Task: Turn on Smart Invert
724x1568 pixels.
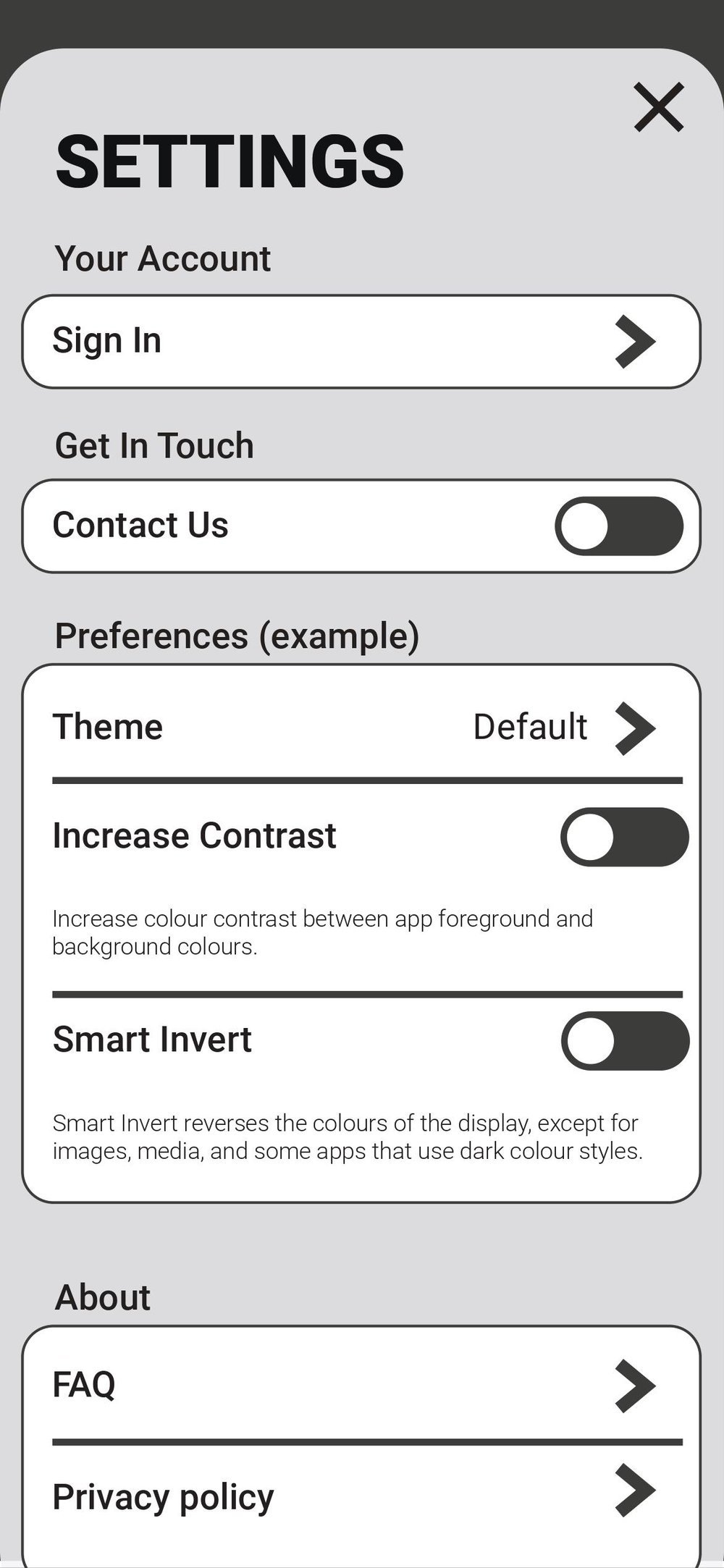Action: [626, 1041]
